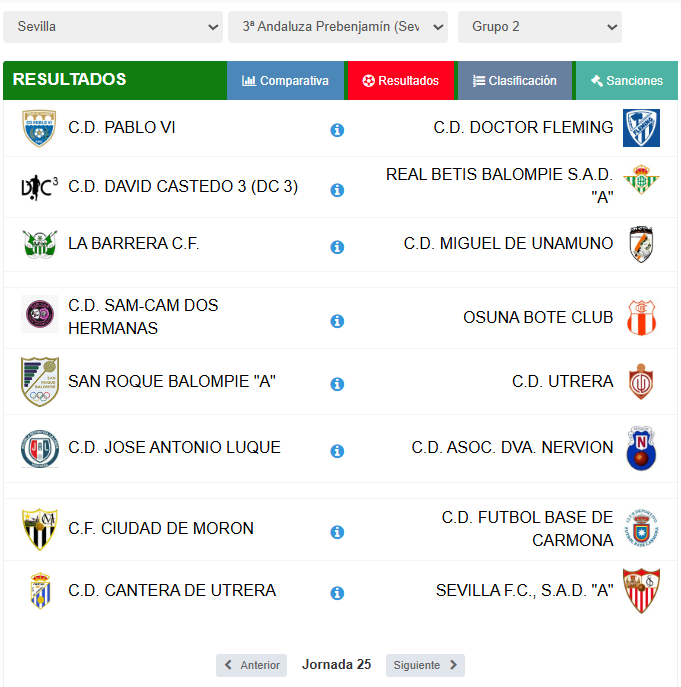
Task: Show info for La Barrera C.F. match
Action: tap(337, 247)
